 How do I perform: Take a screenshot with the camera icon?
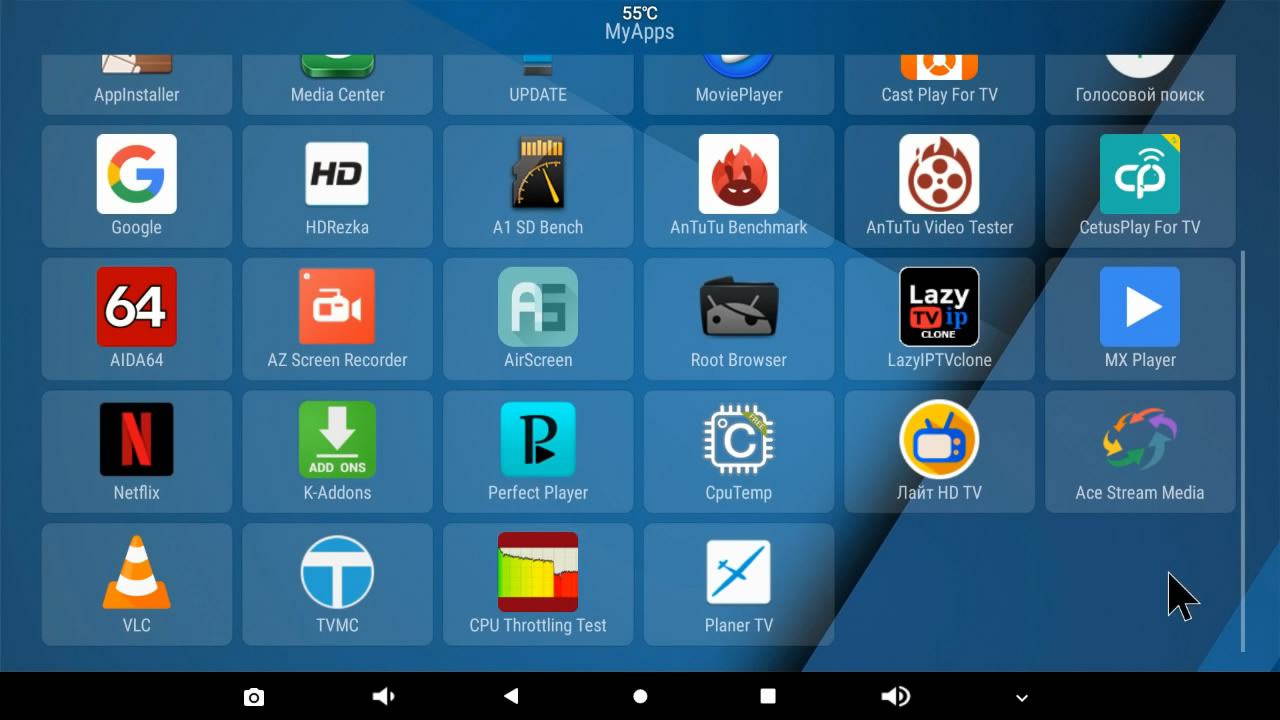coord(254,697)
